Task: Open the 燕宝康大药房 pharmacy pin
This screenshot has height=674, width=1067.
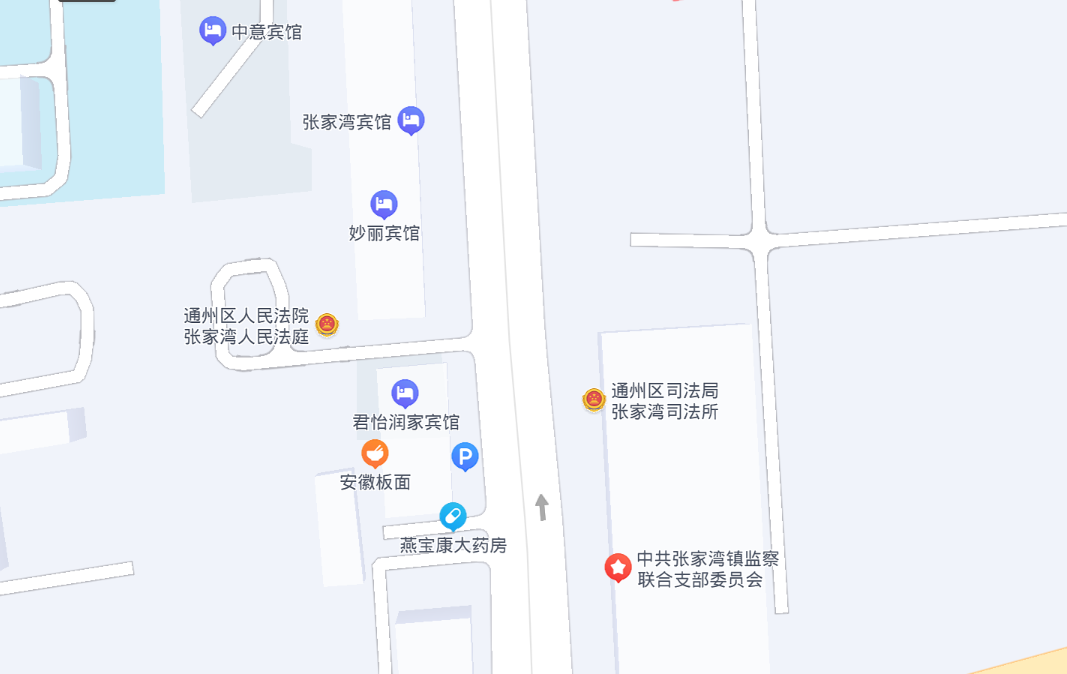Action: pos(453,516)
